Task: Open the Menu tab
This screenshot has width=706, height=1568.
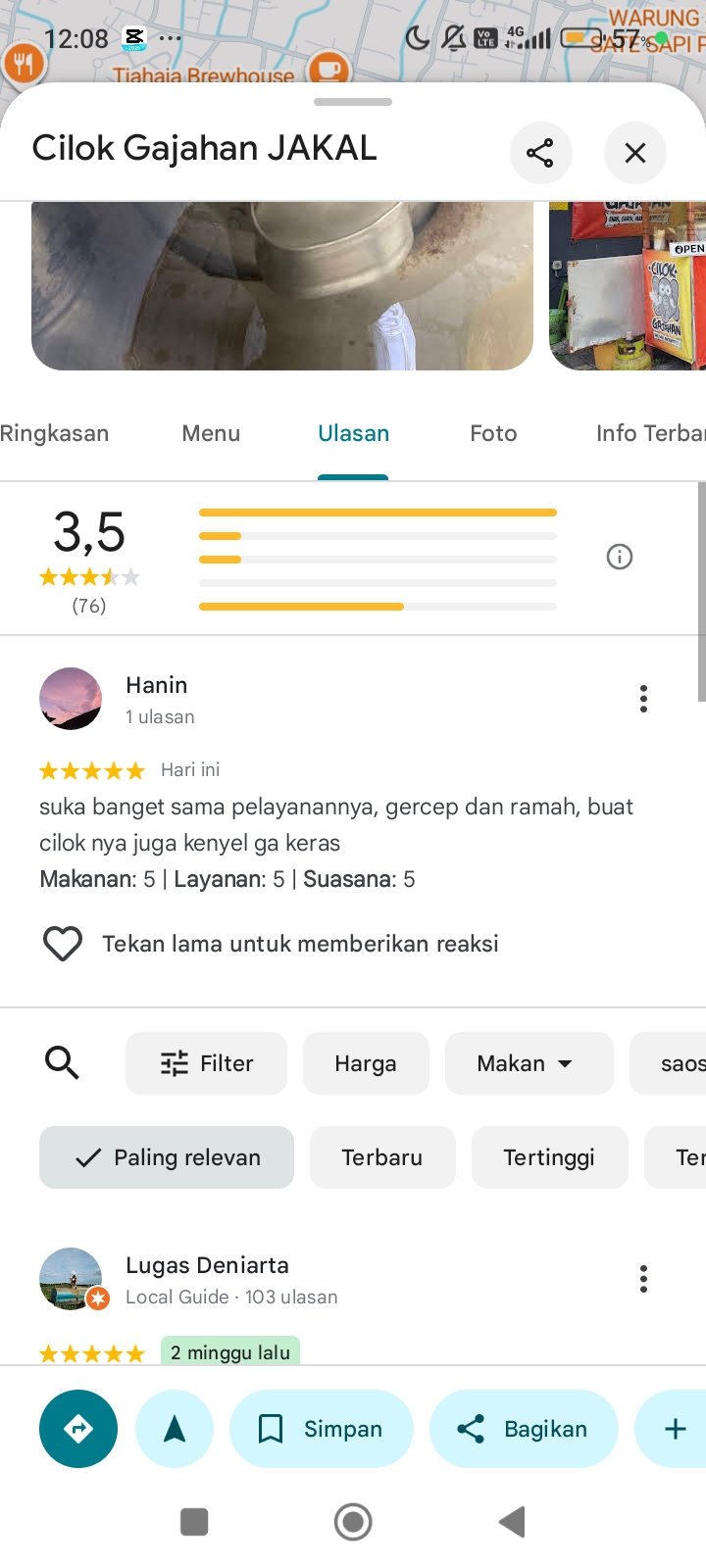Action: pos(211,433)
